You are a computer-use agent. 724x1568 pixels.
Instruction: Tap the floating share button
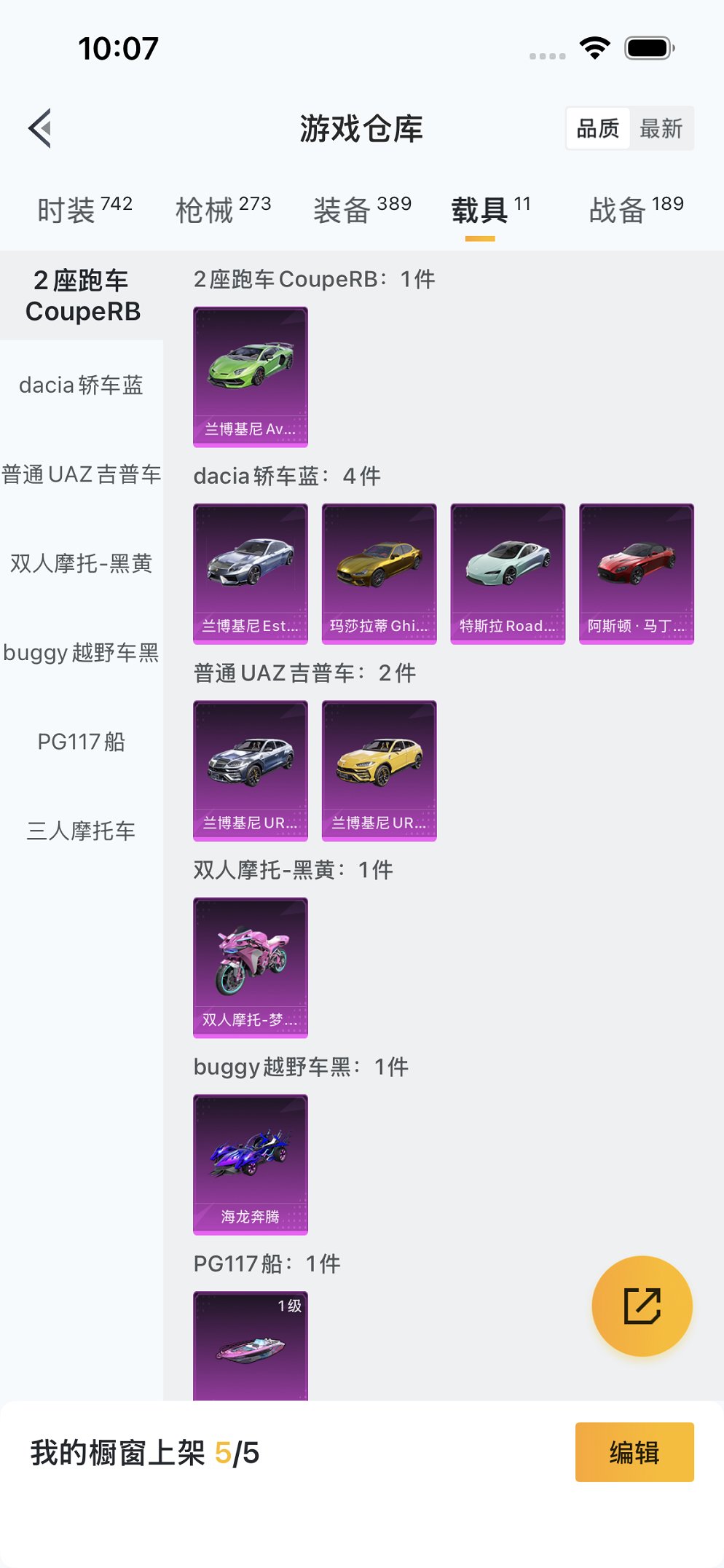[x=642, y=1306]
